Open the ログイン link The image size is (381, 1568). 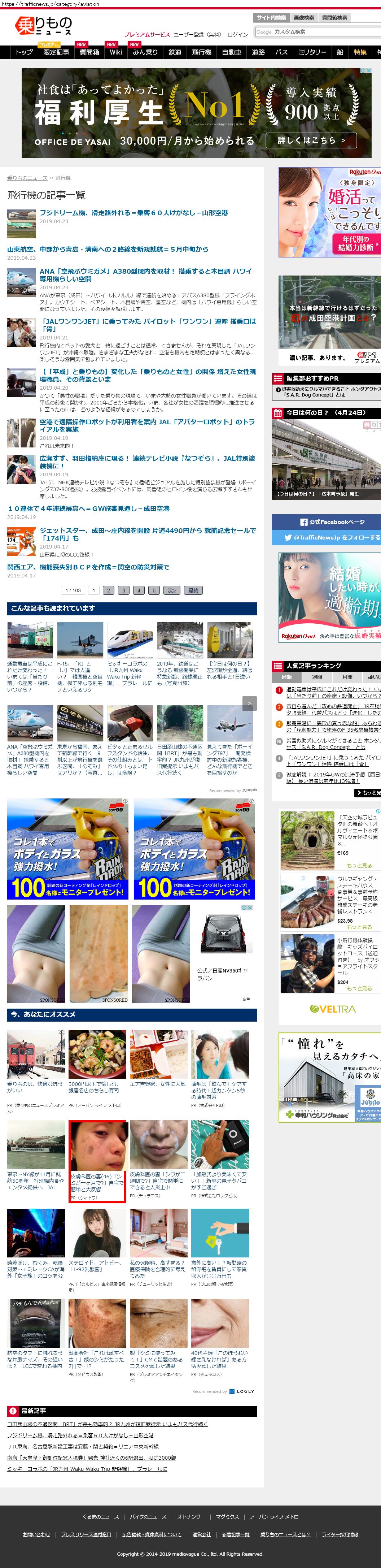tap(237, 35)
